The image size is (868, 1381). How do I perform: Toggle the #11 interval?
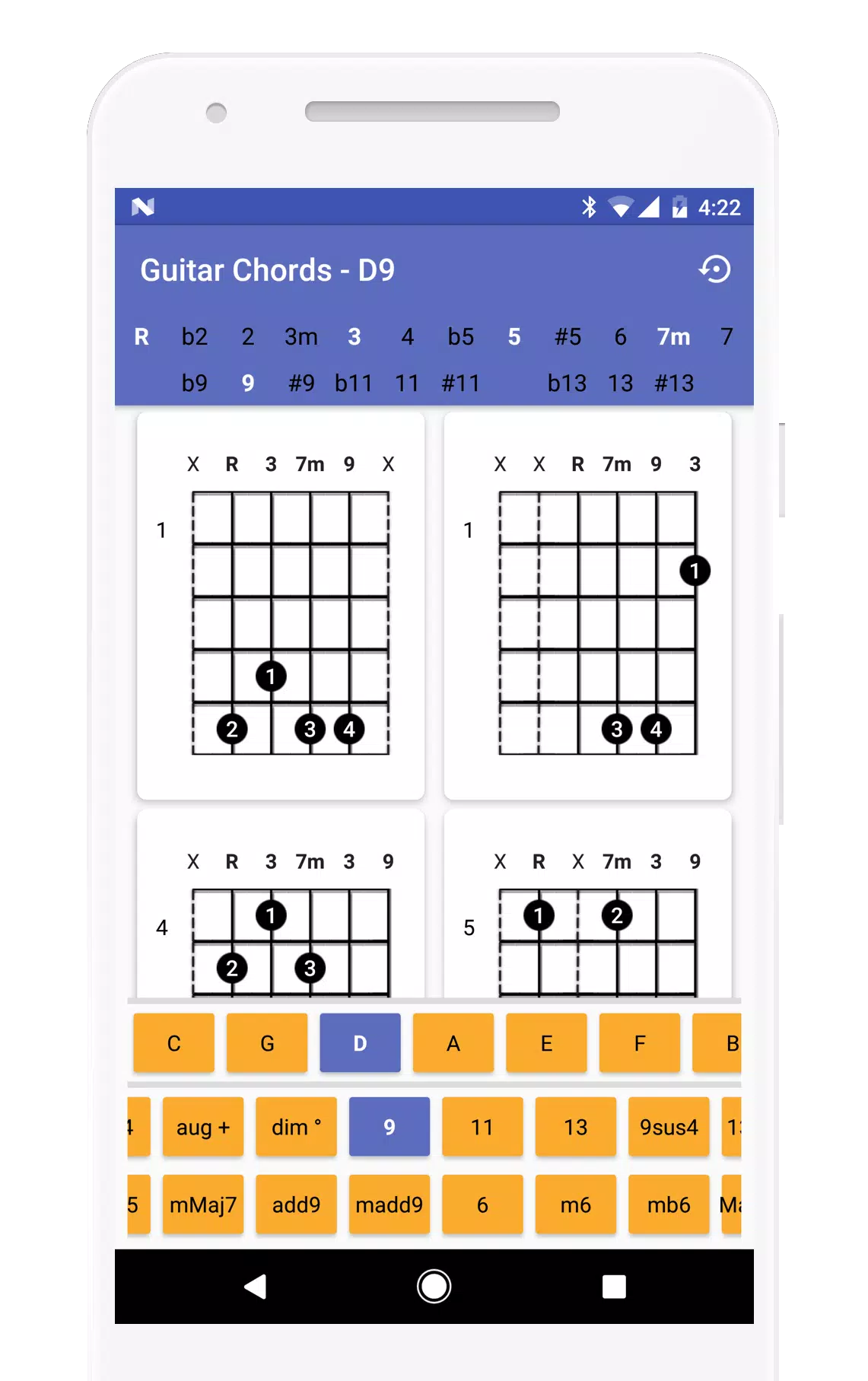pos(462,383)
